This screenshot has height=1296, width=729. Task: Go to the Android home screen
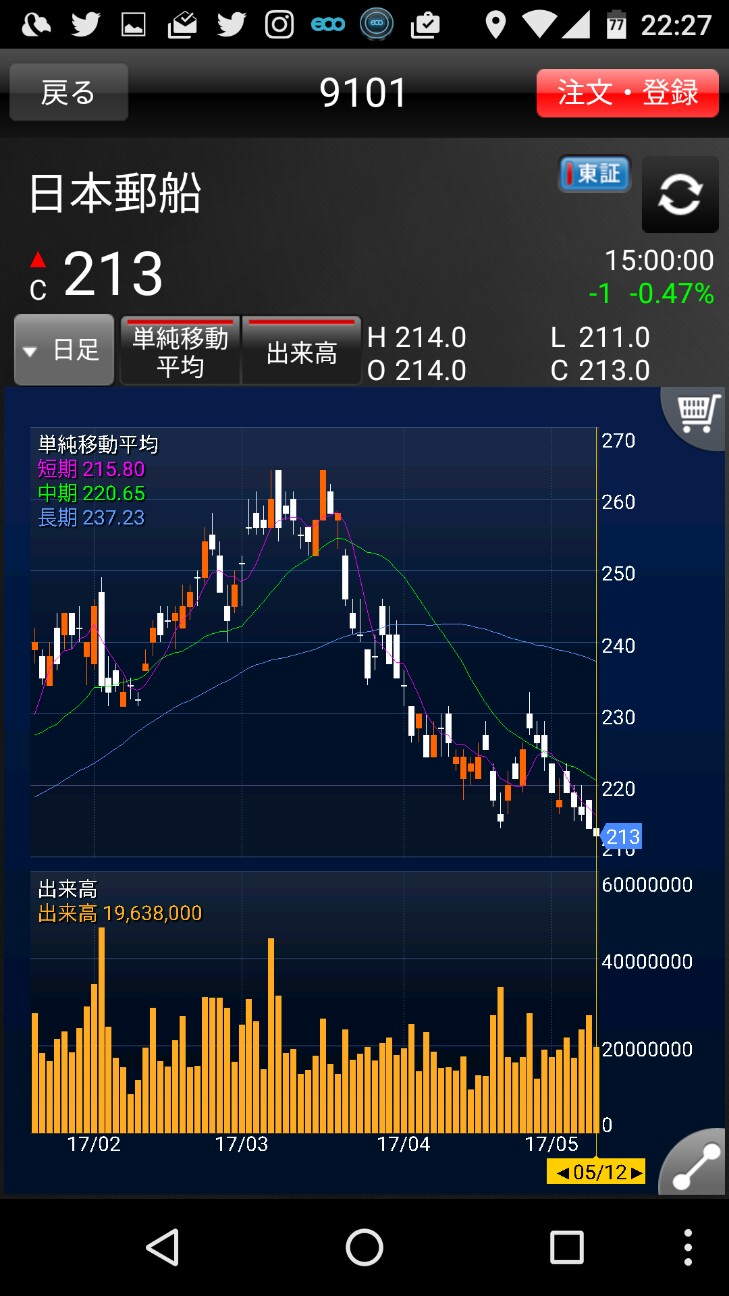point(364,1247)
